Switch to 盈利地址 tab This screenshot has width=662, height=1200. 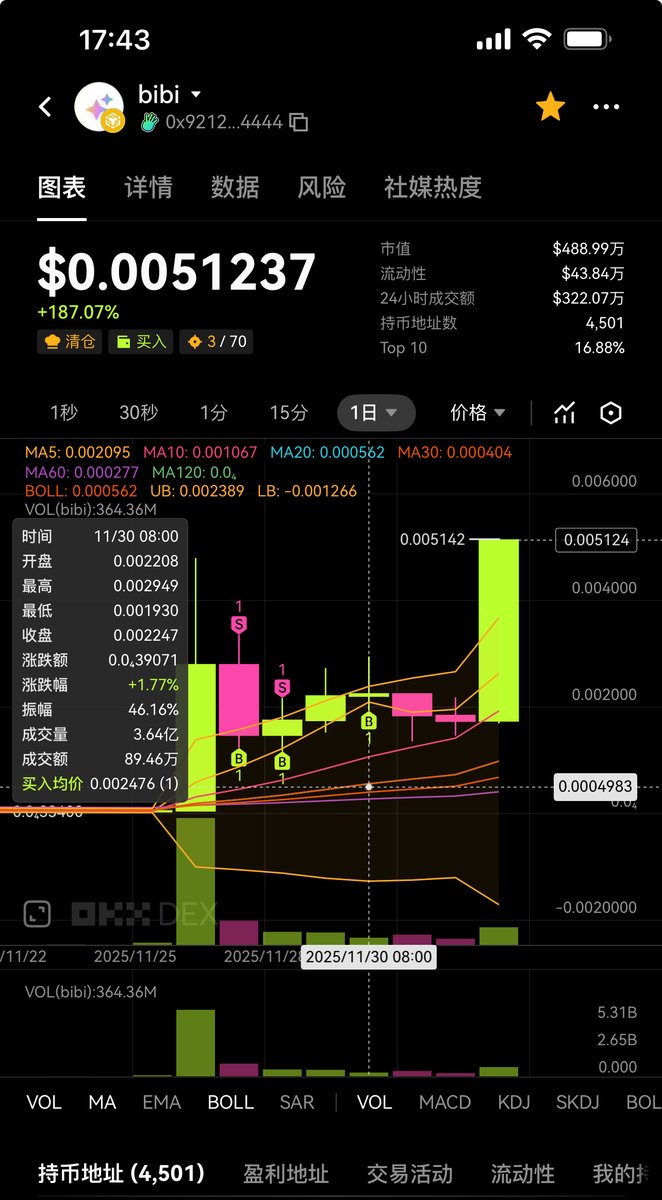pyautogui.click(x=285, y=1173)
